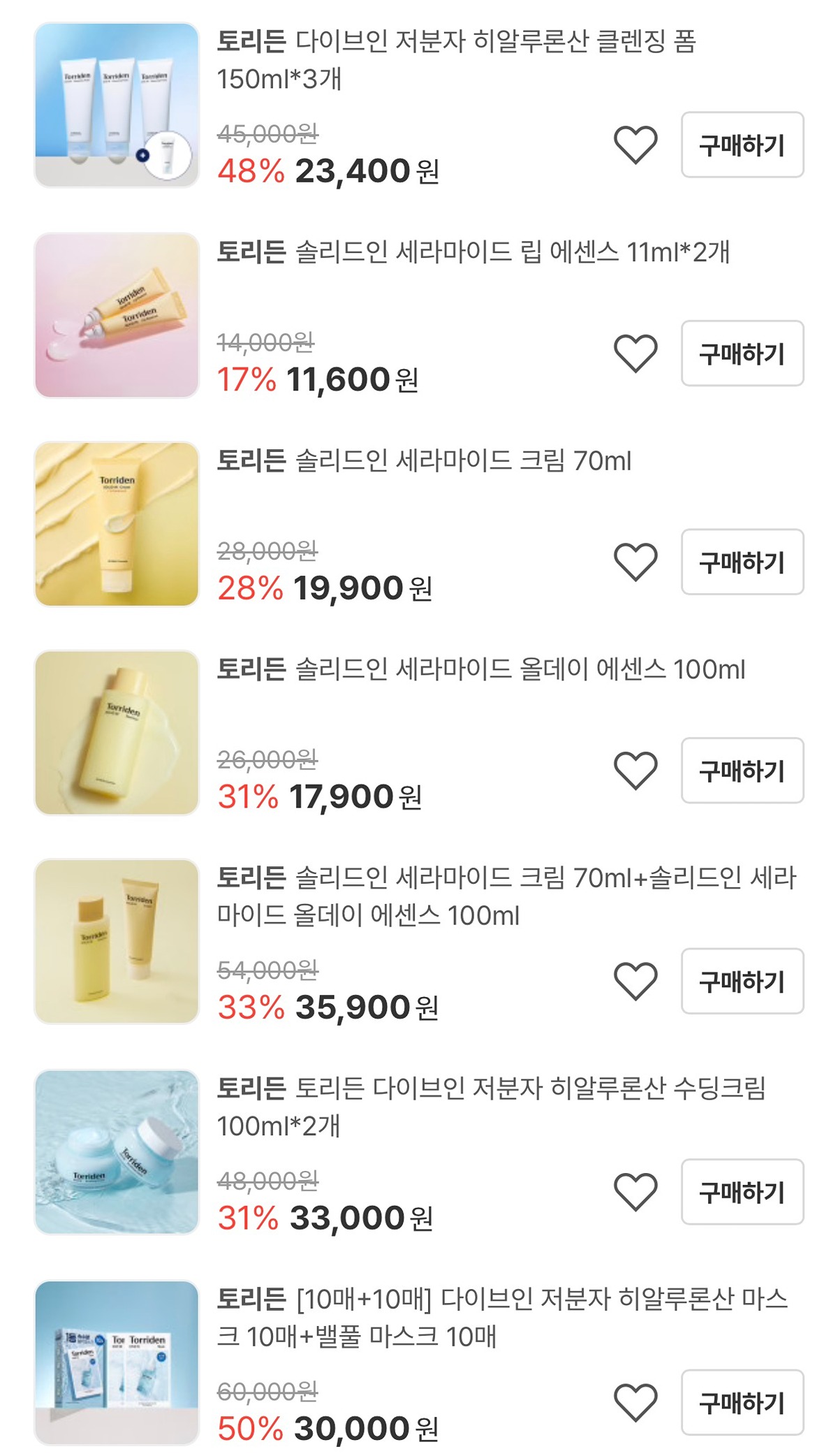Open the 올데이 에센스 100ml single product image
Image resolution: width=838 pixels, height=1456 pixels.
pos(117,732)
